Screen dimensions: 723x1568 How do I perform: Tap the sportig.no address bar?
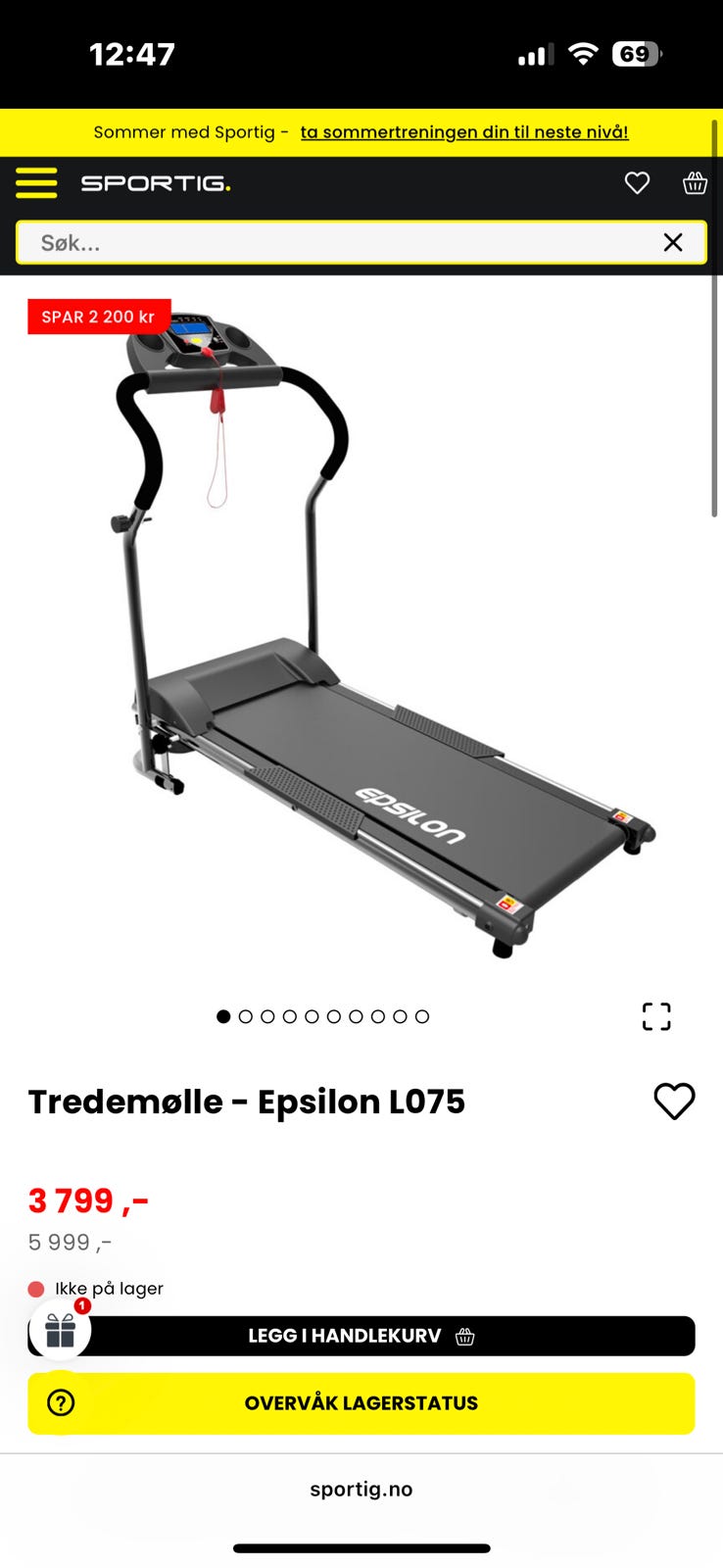click(361, 1490)
